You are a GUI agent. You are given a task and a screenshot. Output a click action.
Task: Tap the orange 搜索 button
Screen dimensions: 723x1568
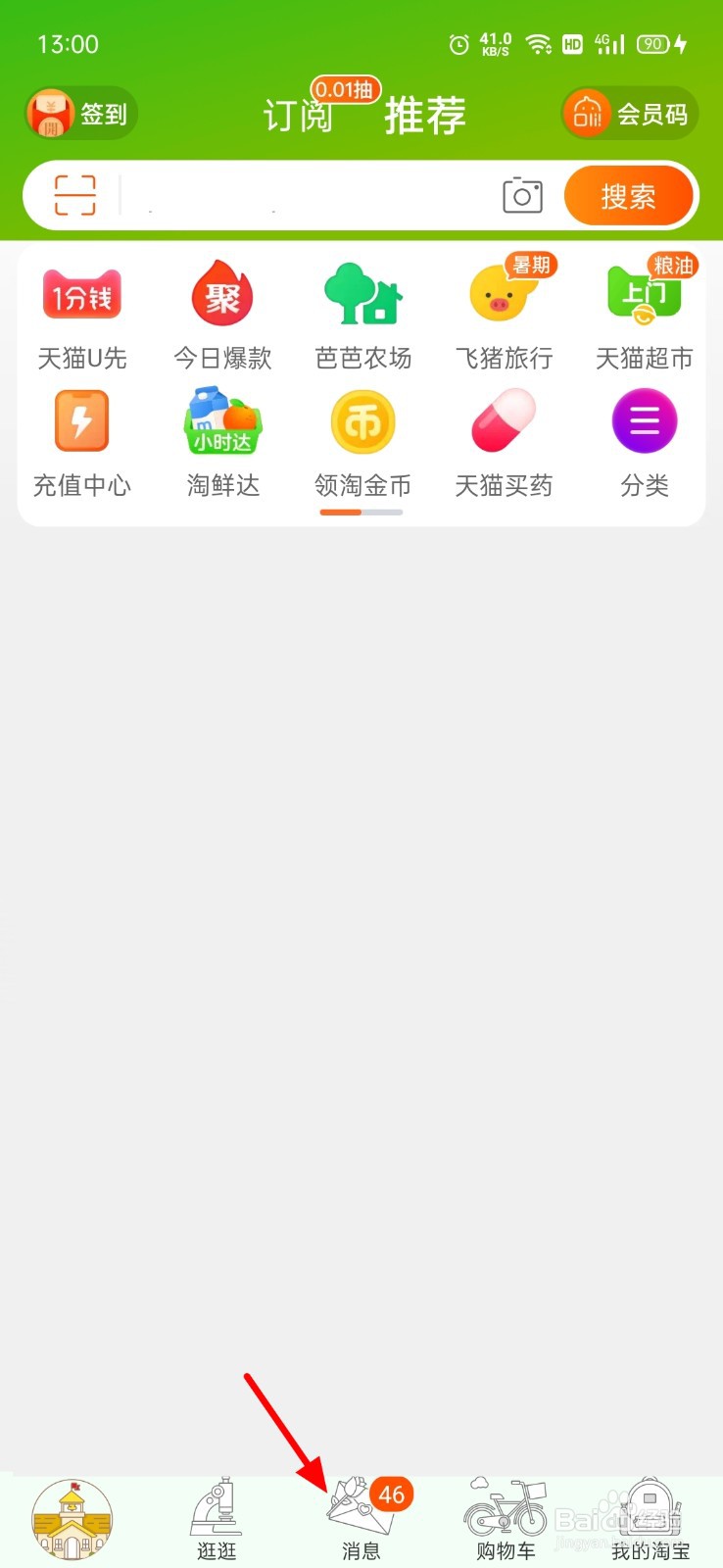coord(629,196)
